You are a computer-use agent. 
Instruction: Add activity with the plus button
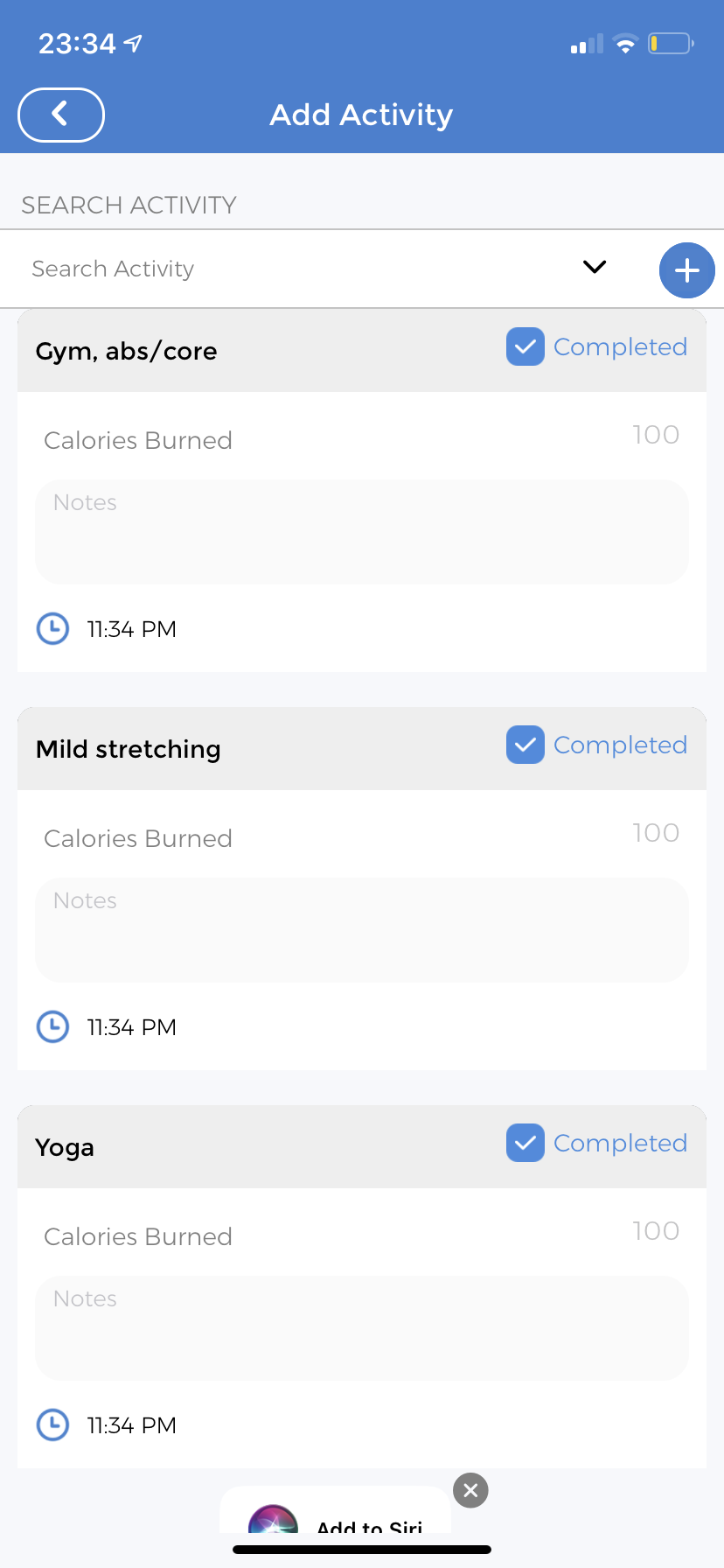[686, 270]
